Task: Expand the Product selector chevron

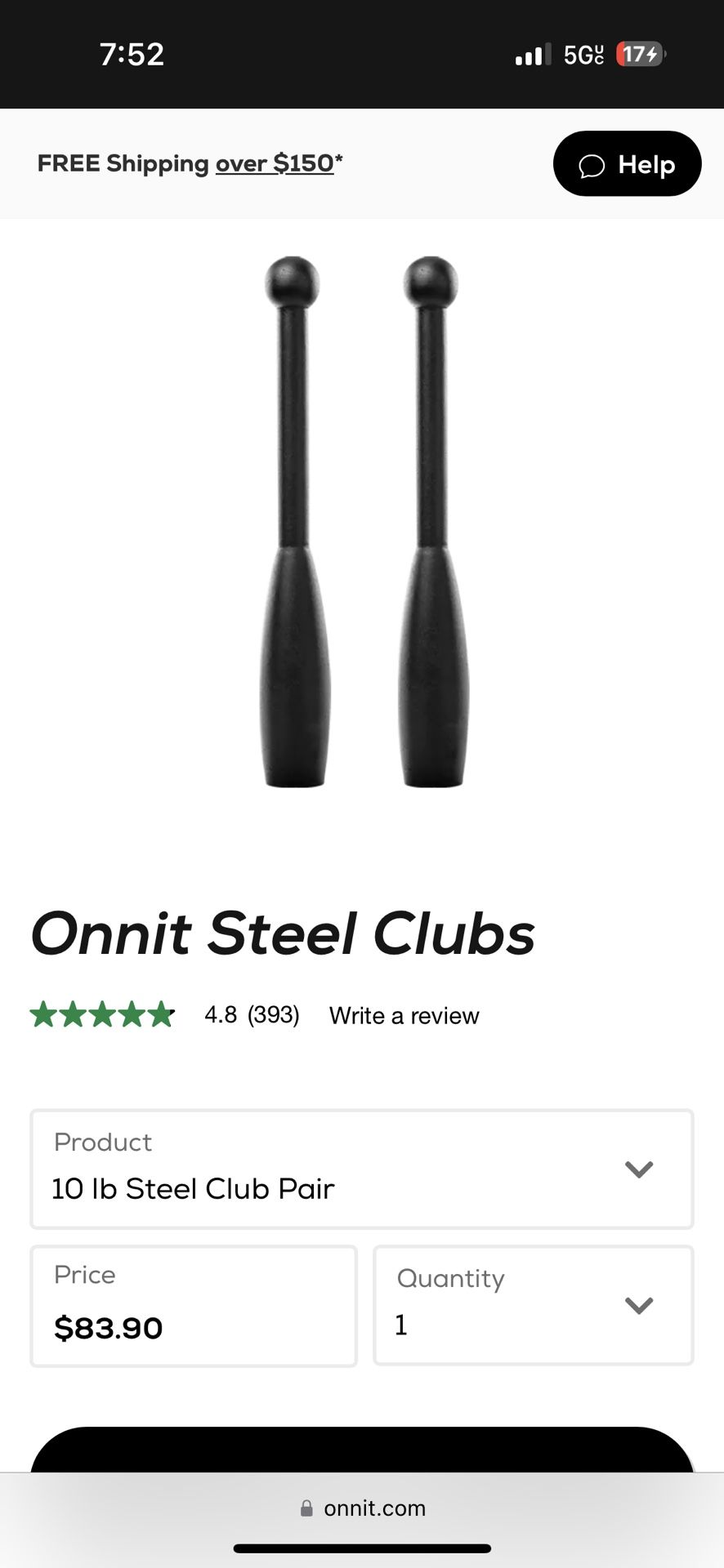Action: pos(640,1169)
